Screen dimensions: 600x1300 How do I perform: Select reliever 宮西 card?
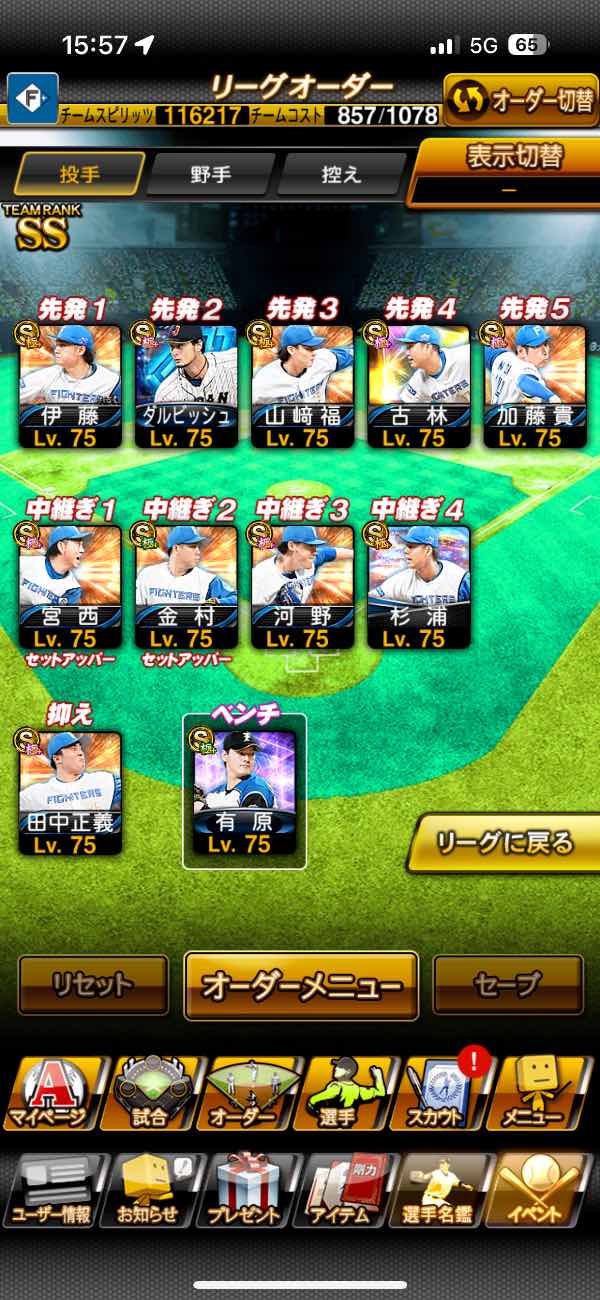pos(70,585)
